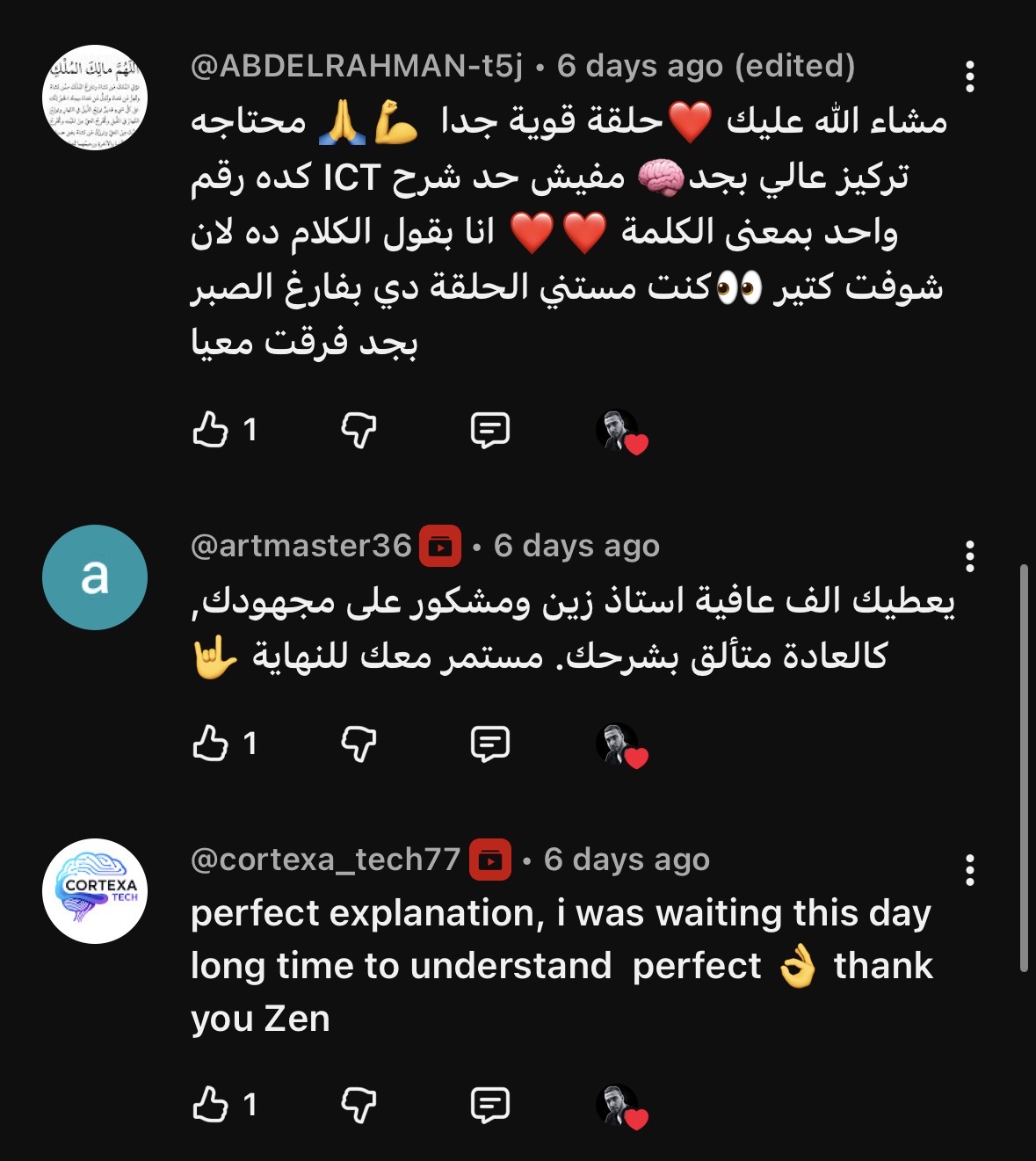
Task: Dislike the comment by @cortexa_tech77
Action: click(x=359, y=1105)
